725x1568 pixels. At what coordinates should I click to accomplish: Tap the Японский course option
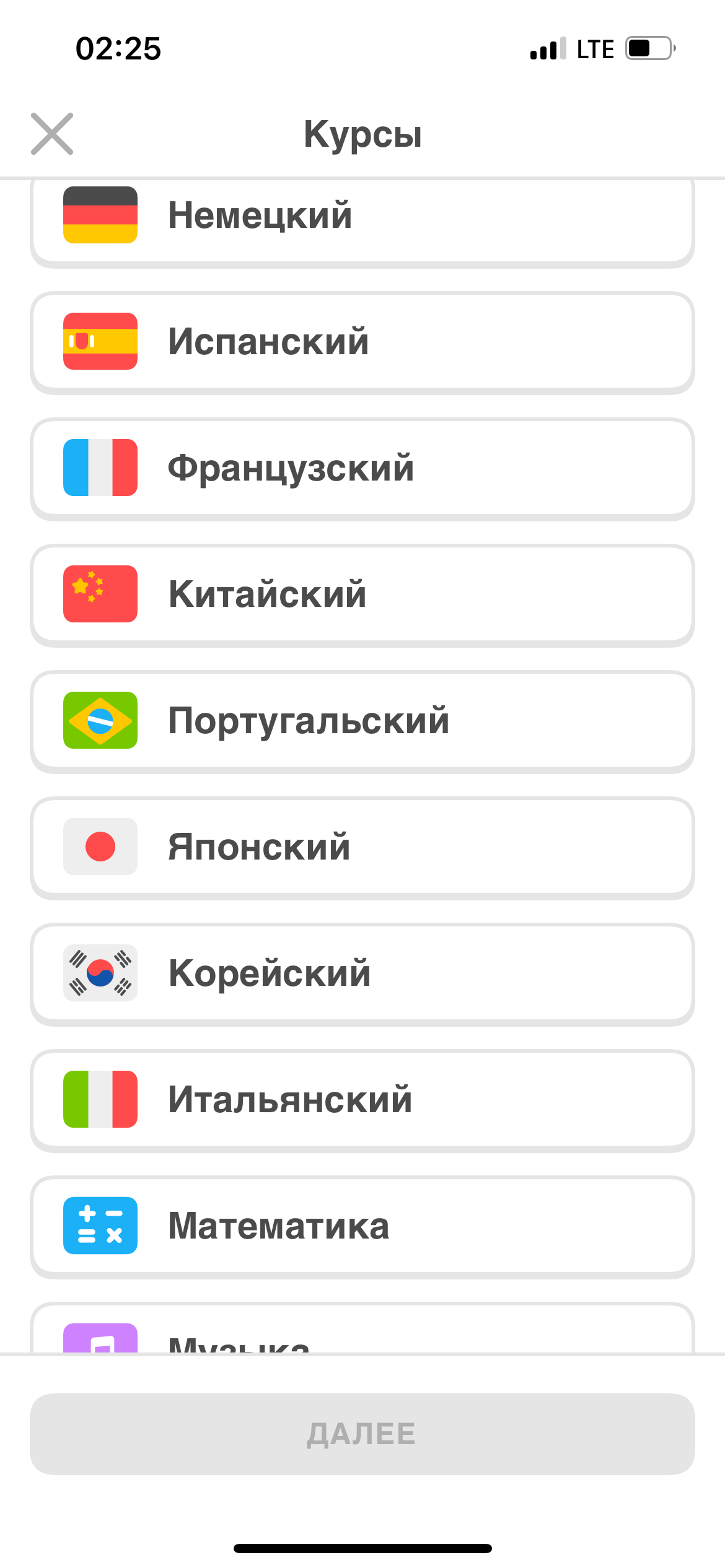[362, 847]
